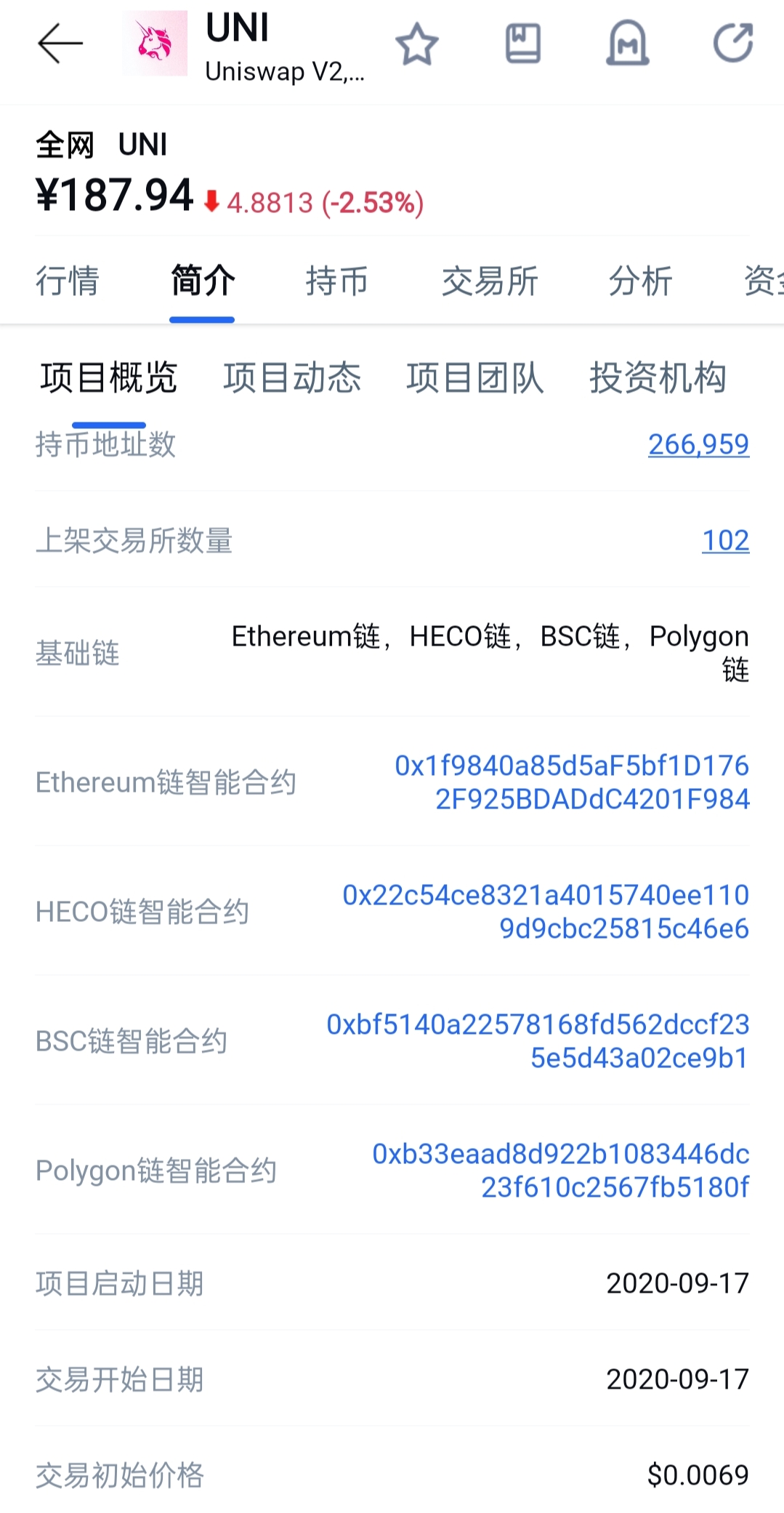Open the 102 listed exchanges link
Image resolution: width=784 pixels, height=1513 pixels.
725,540
